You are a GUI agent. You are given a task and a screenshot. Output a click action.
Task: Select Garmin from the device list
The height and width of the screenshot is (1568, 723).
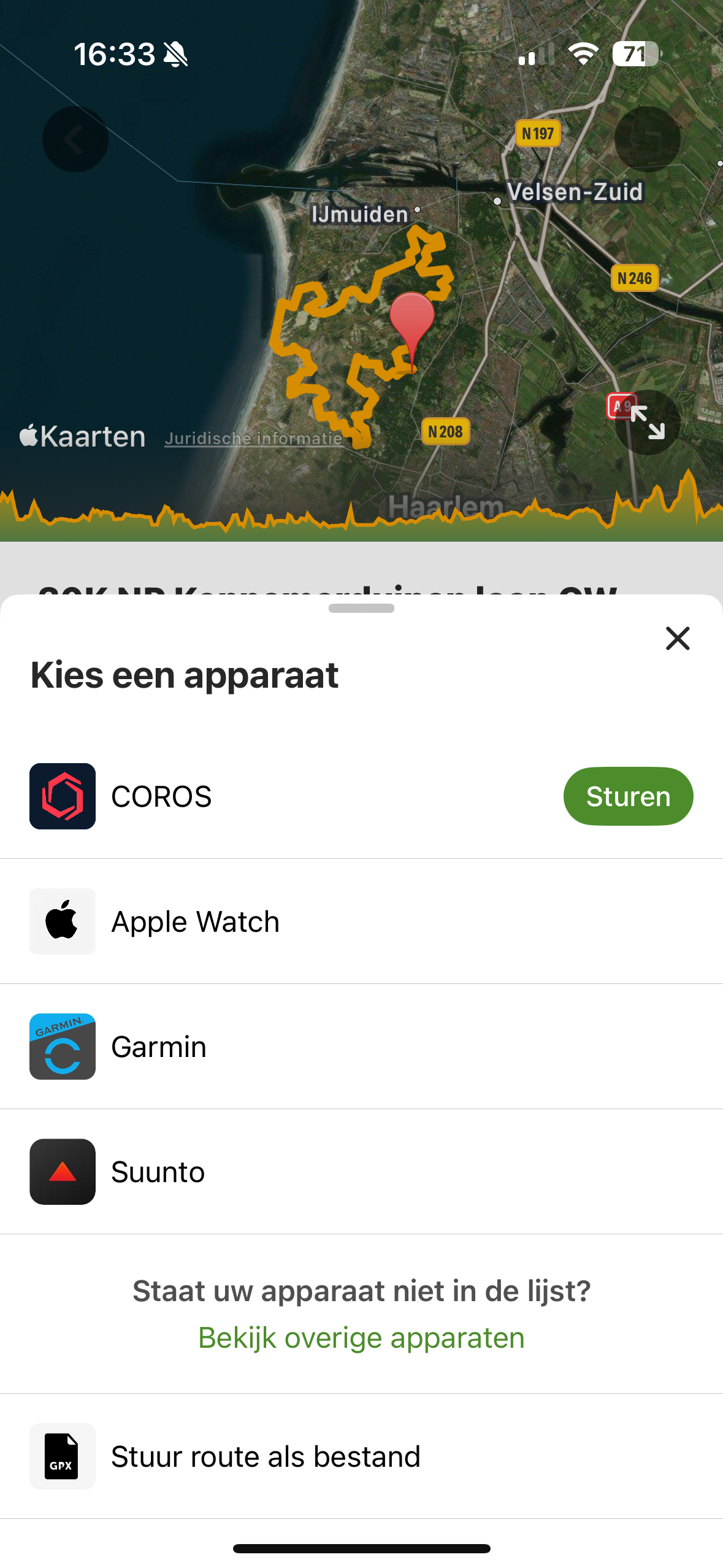point(159,1047)
